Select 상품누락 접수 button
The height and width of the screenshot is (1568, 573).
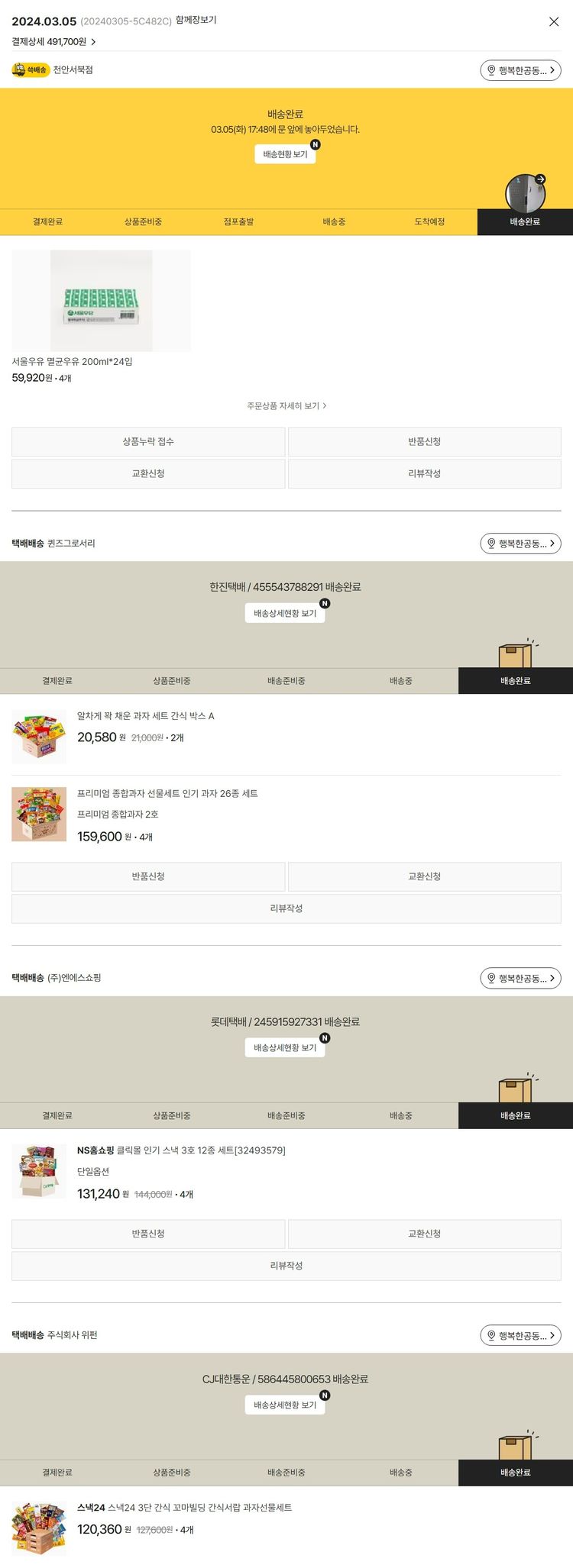(x=148, y=441)
